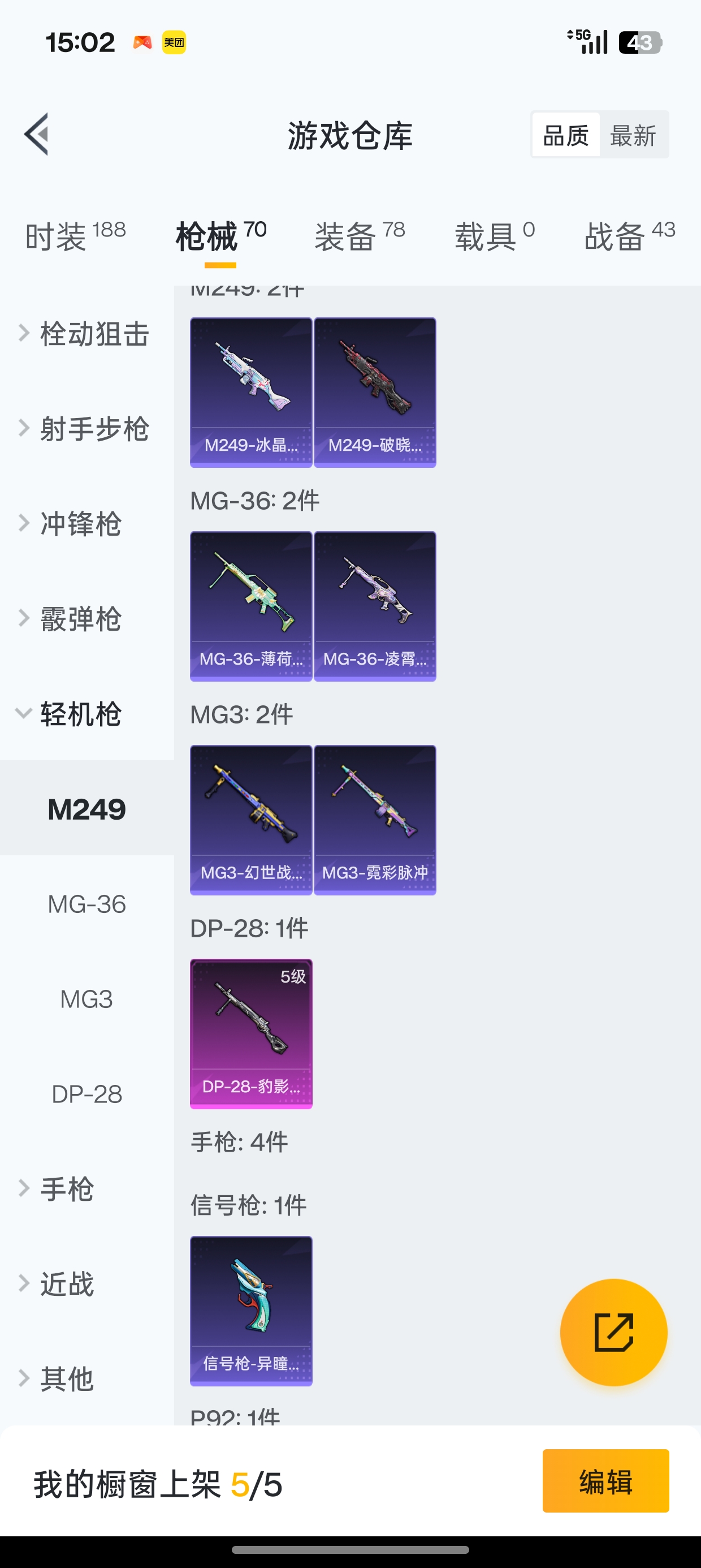Sort items by 品质
Screen dimensions: 701x1568
pyautogui.click(x=565, y=135)
